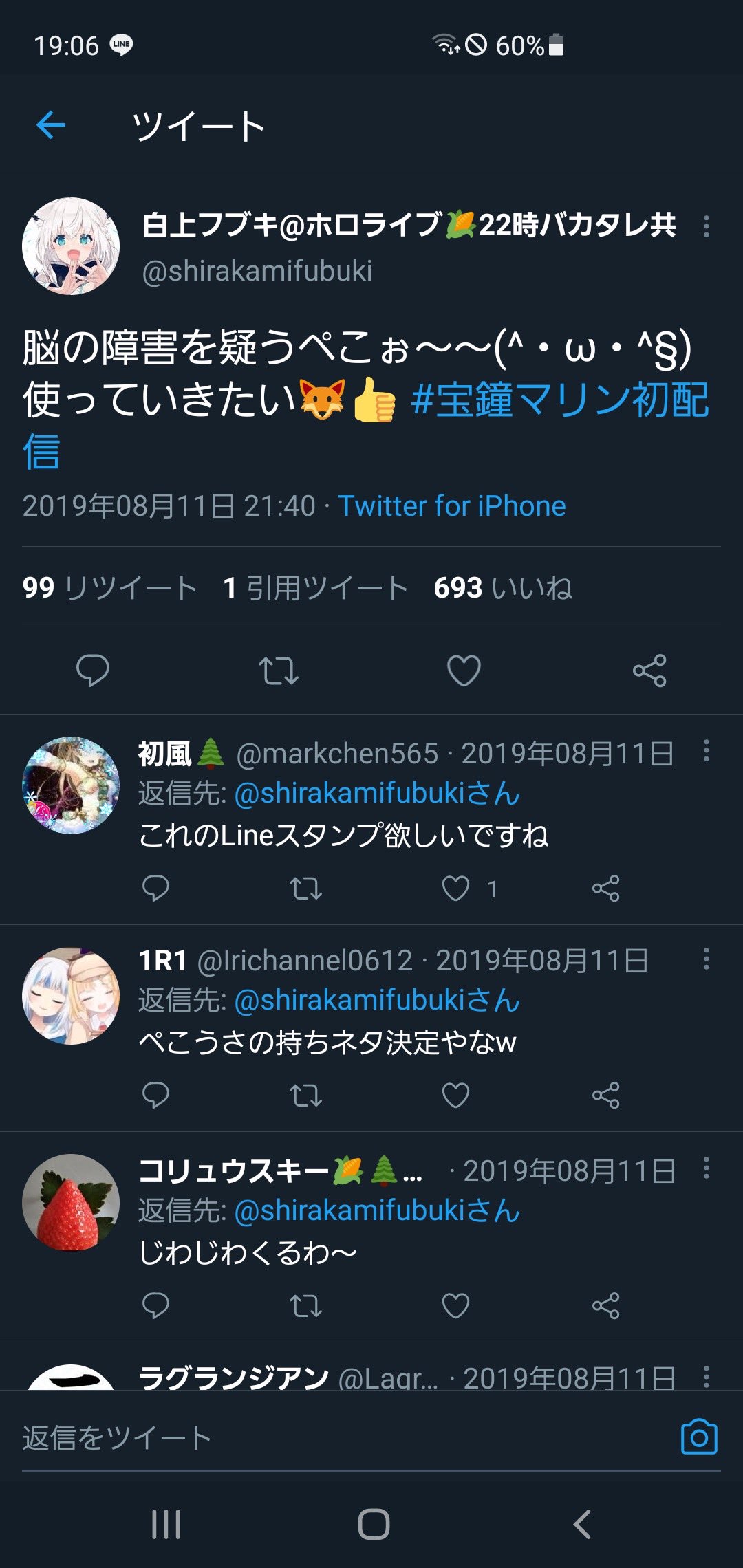Like the main tweet
Viewport: 743px width, 1568px height.
464,671
